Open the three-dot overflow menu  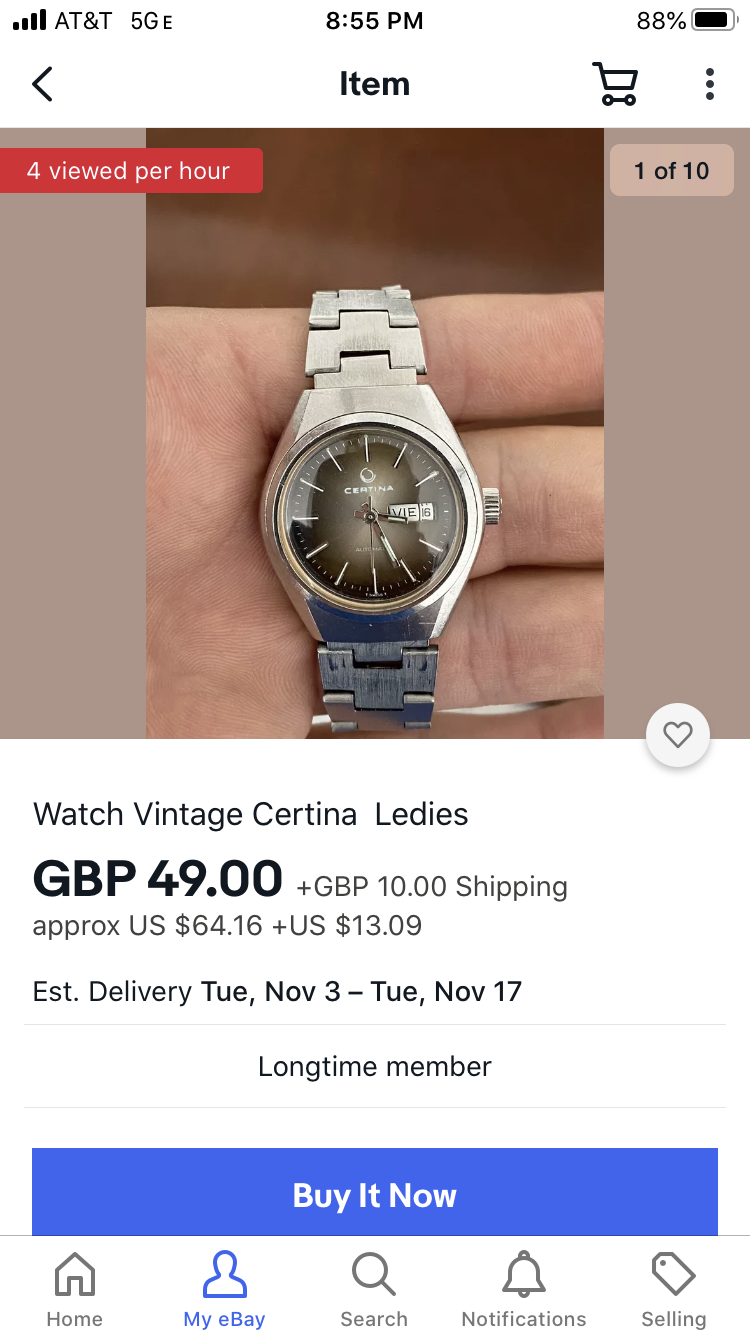click(x=709, y=84)
